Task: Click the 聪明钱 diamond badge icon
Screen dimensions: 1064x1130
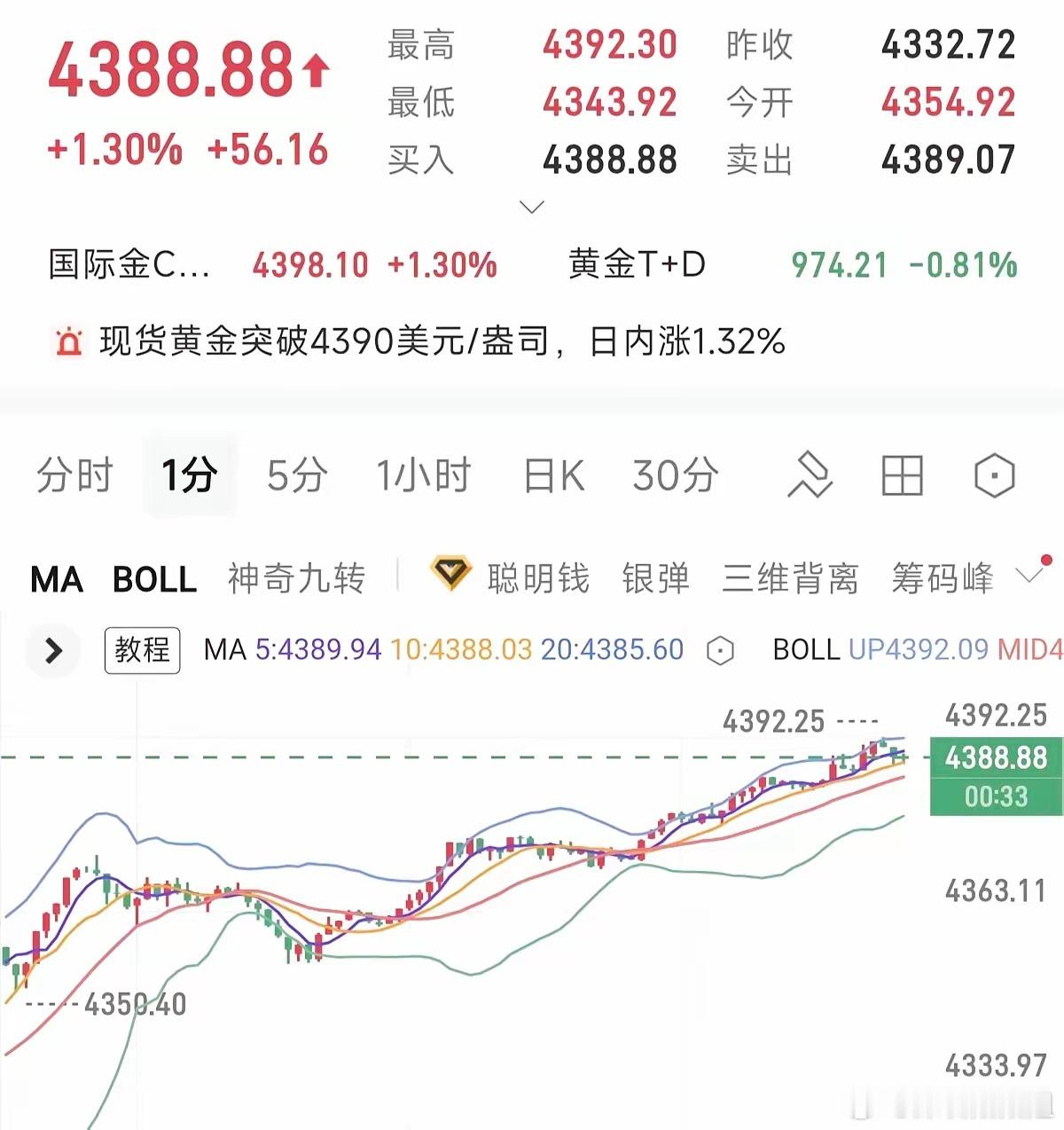Action: (452, 574)
